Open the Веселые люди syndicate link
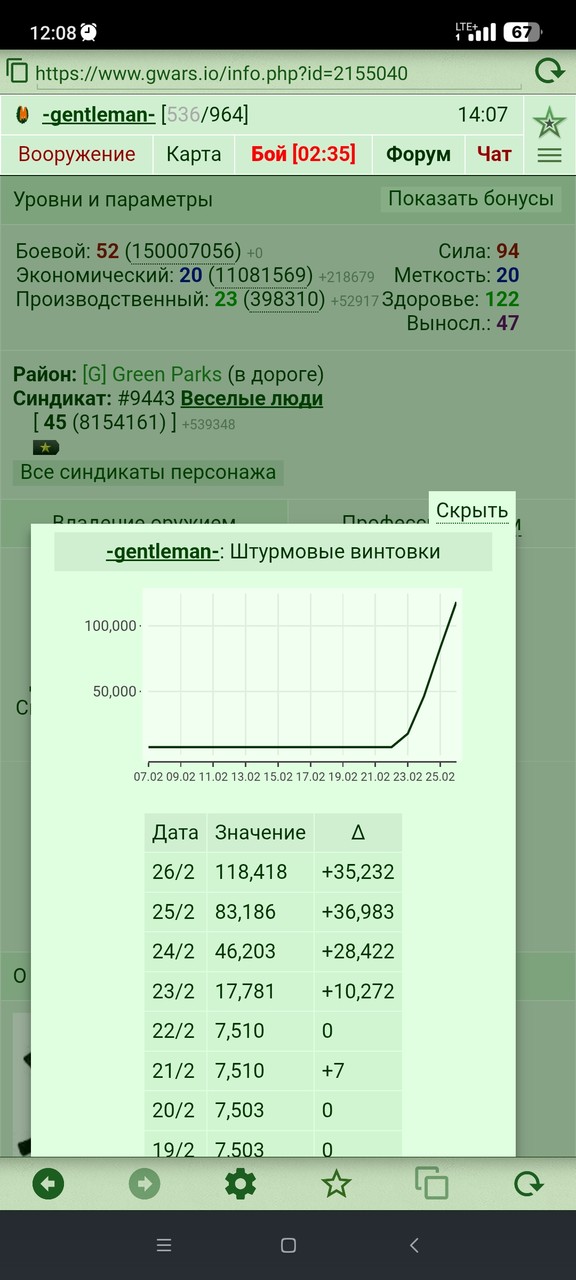The width and height of the screenshot is (576, 1280). [252, 398]
